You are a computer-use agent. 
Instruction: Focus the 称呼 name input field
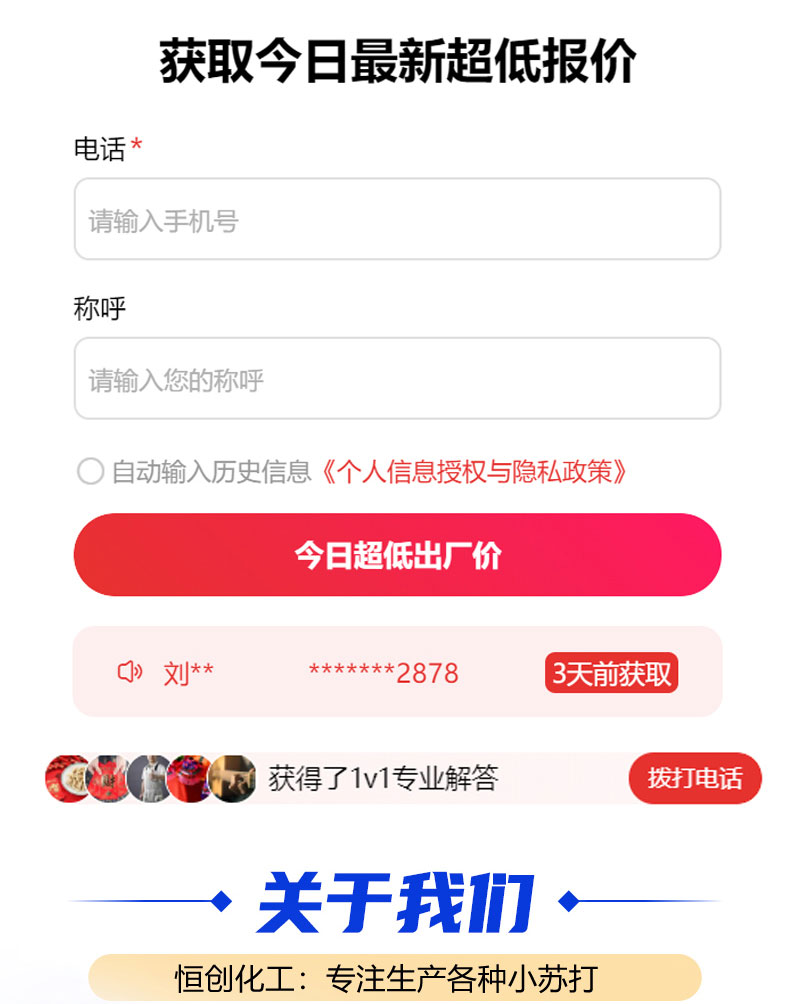coord(397,379)
